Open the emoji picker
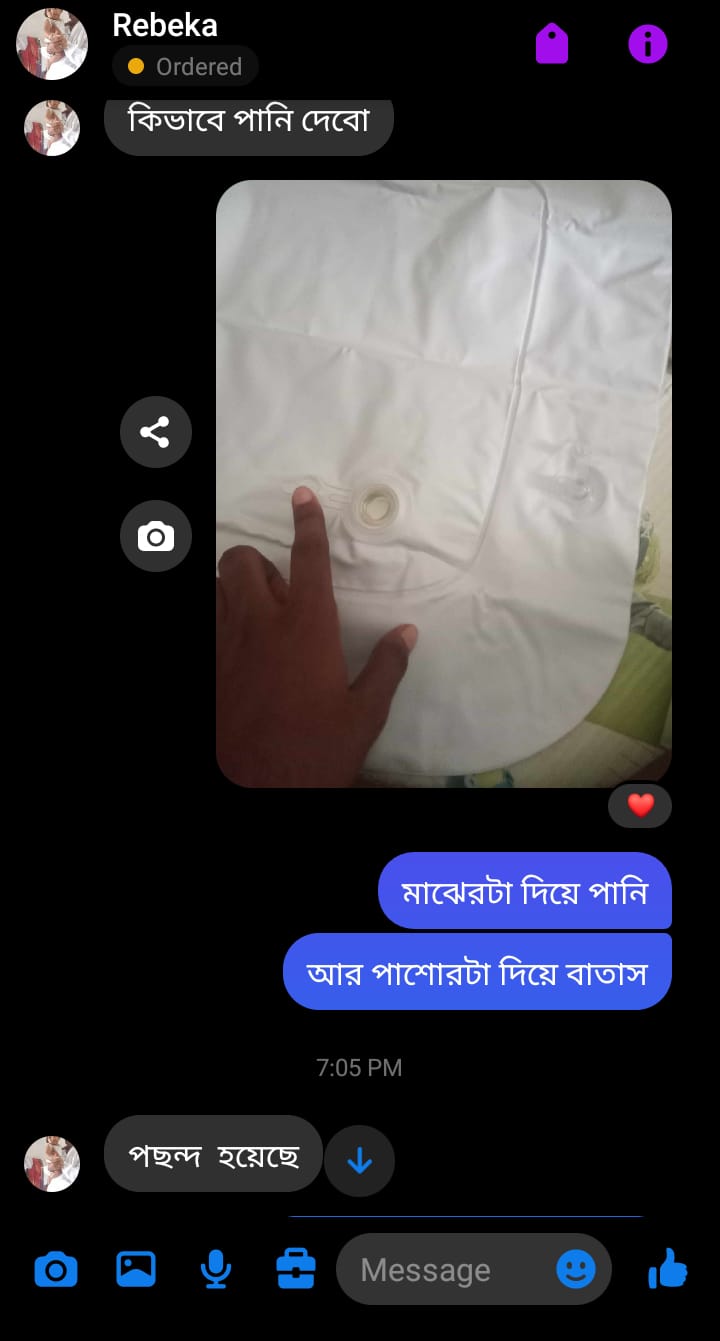The image size is (720, 1341). (575, 1270)
